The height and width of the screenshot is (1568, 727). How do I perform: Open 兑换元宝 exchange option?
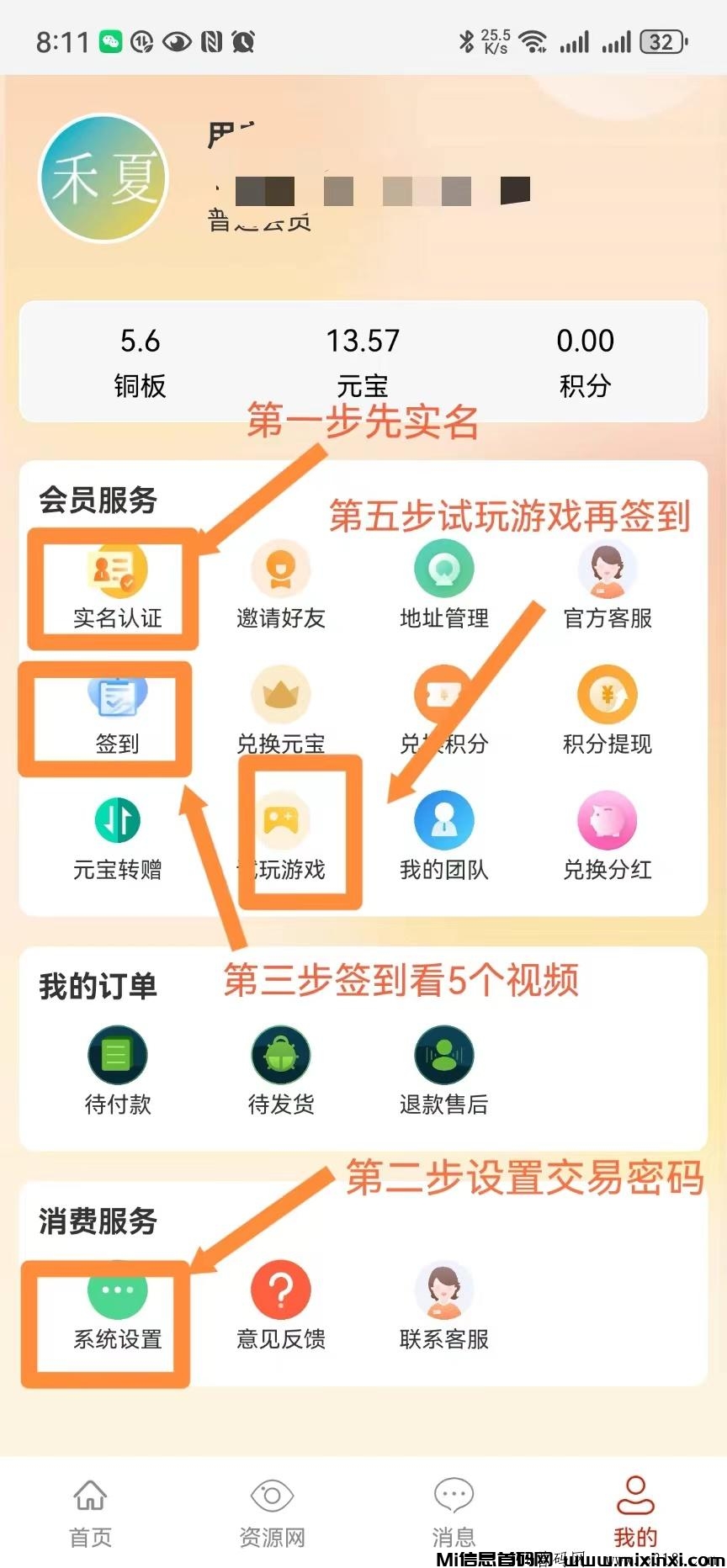[x=280, y=714]
